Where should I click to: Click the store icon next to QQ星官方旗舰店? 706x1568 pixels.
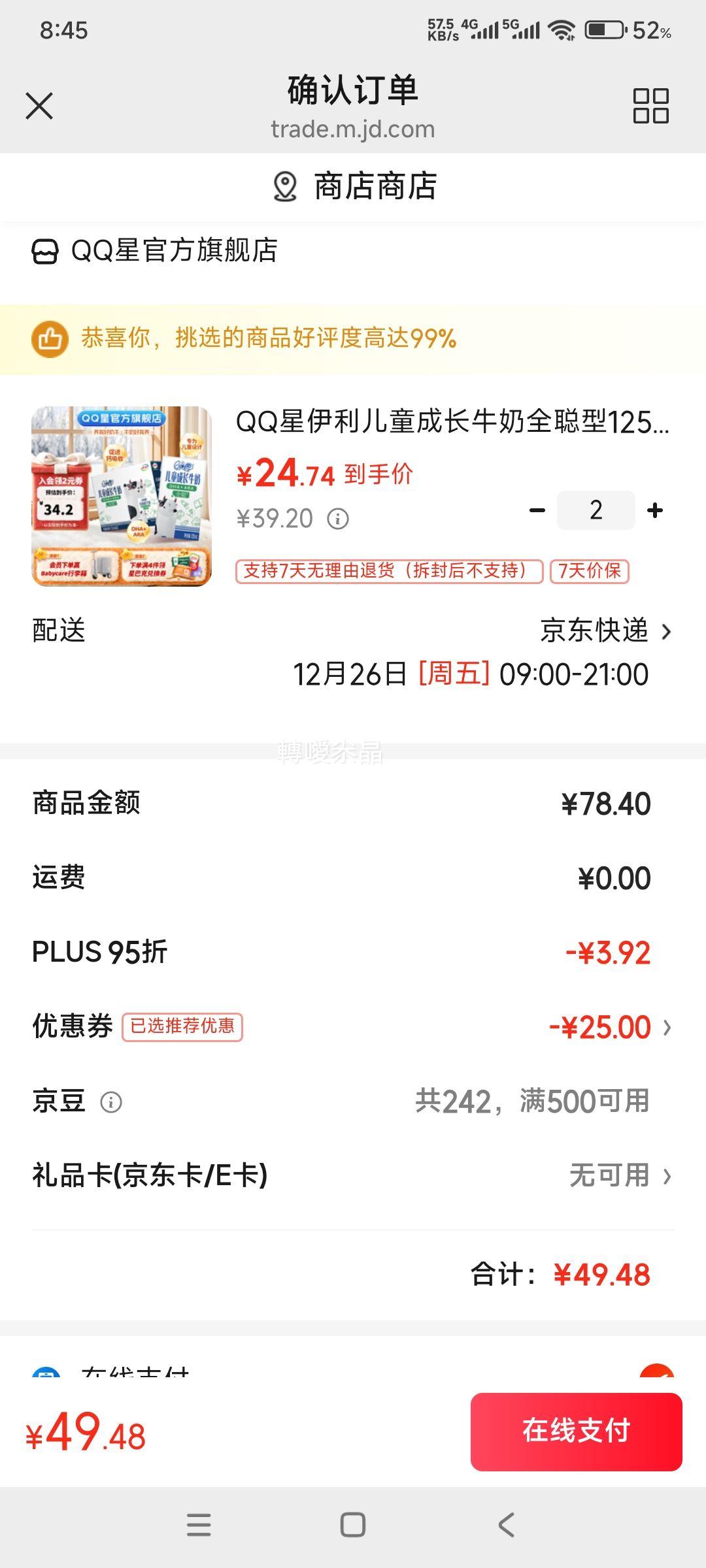click(x=46, y=252)
